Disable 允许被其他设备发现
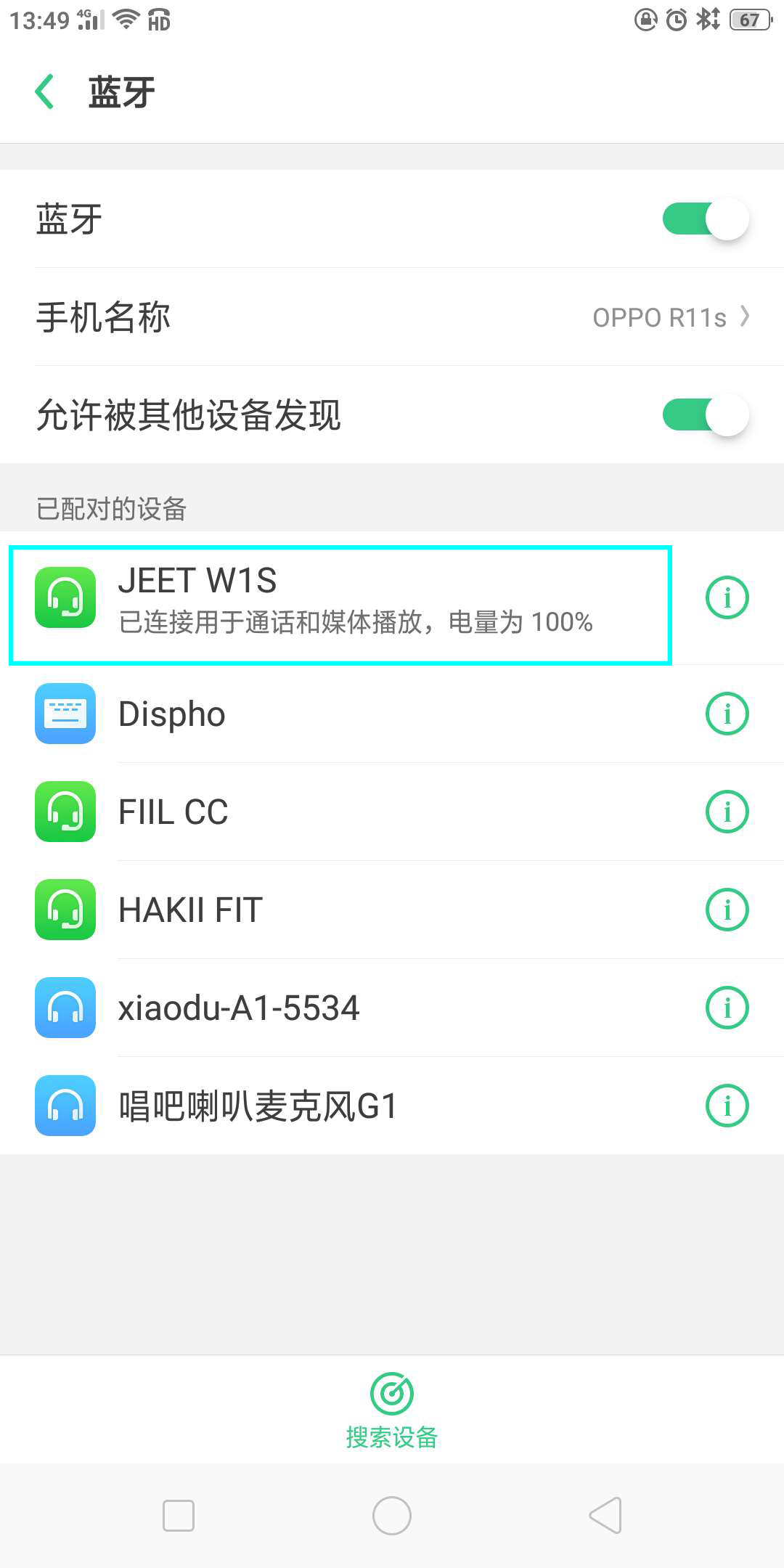 [x=706, y=415]
